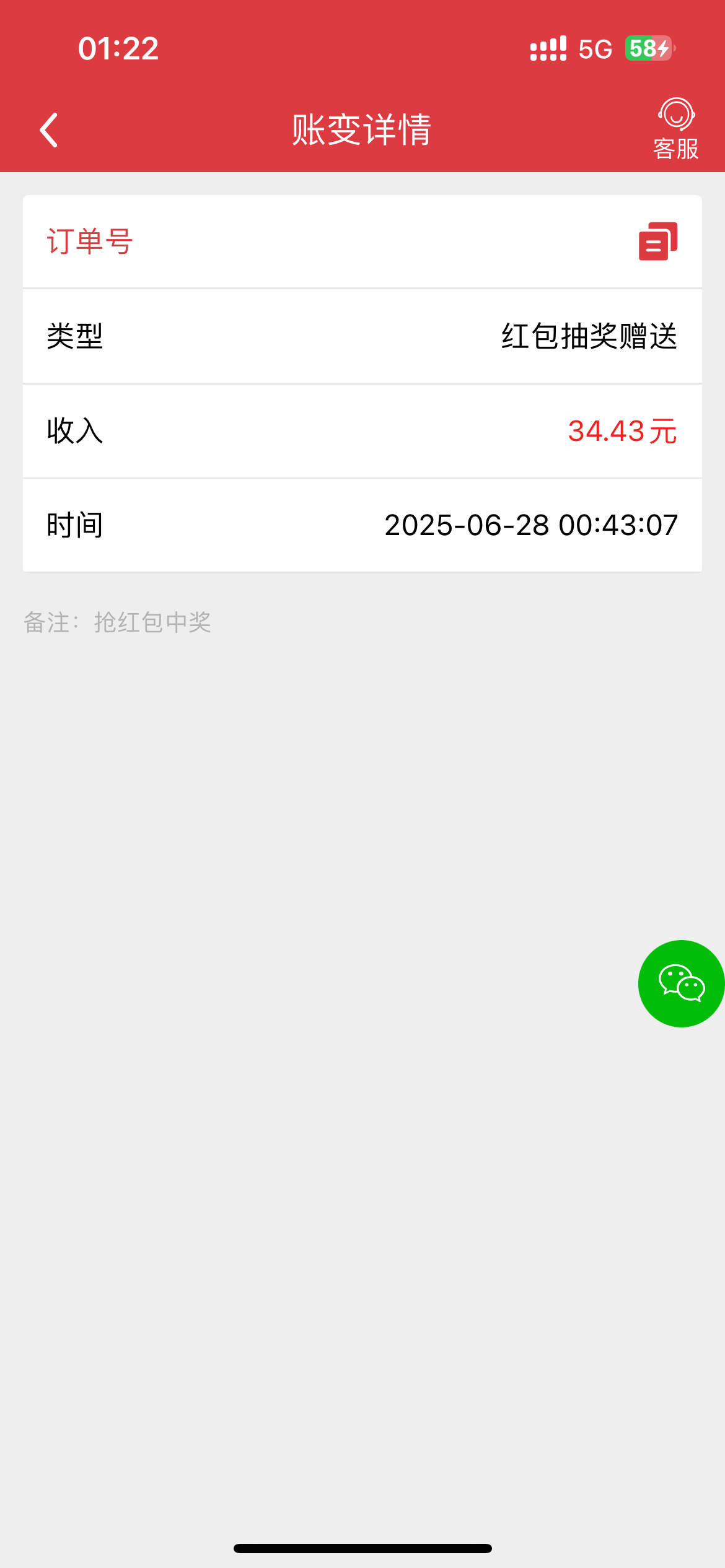Tap the red income amount 34.43元
The height and width of the screenshot is (1568, 725).
pos(622,432)
